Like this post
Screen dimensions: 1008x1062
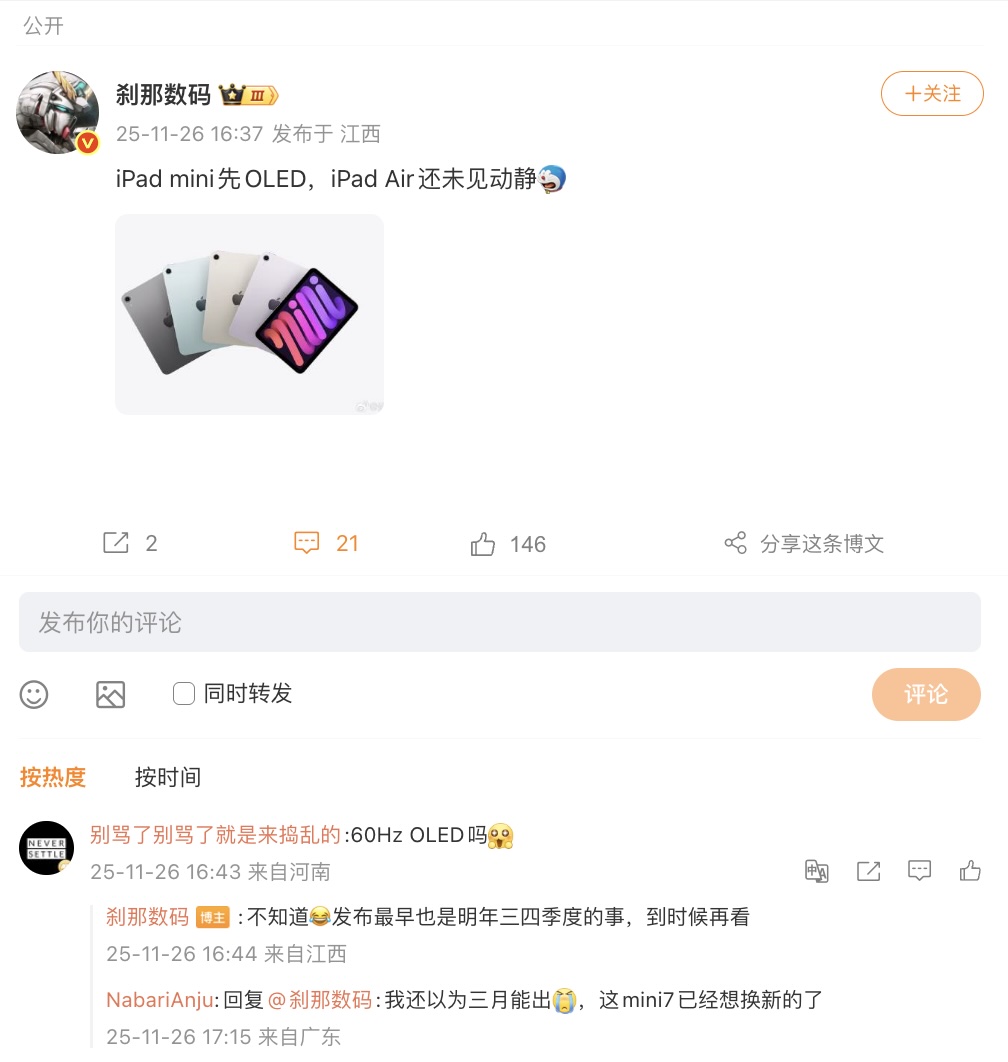(x=508, y=544)
